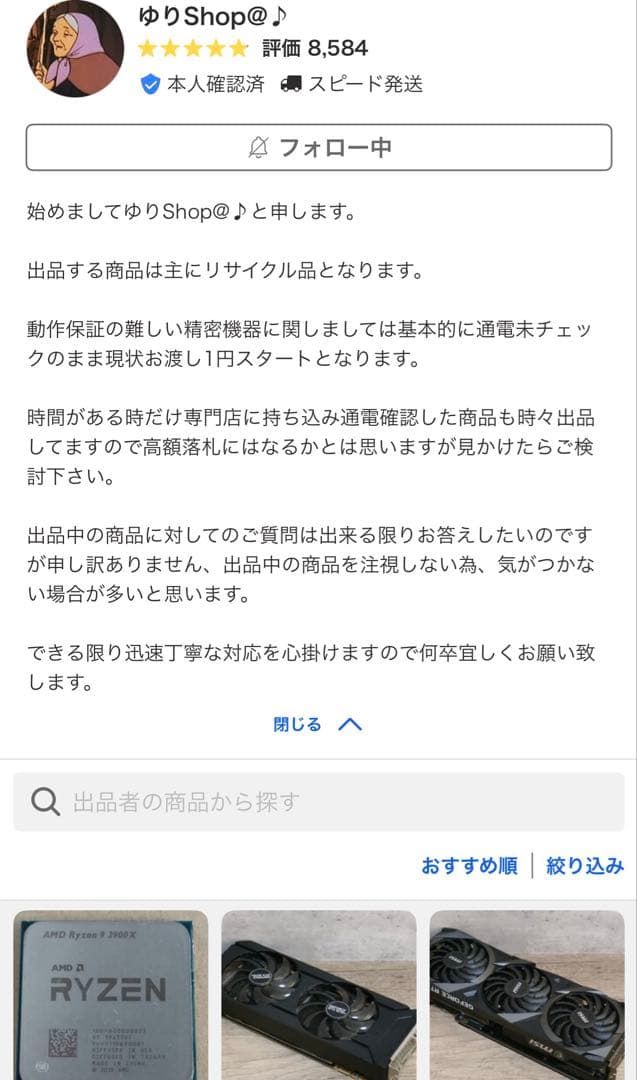Open the AMD Ryzen 9 3900X listing

110,995
